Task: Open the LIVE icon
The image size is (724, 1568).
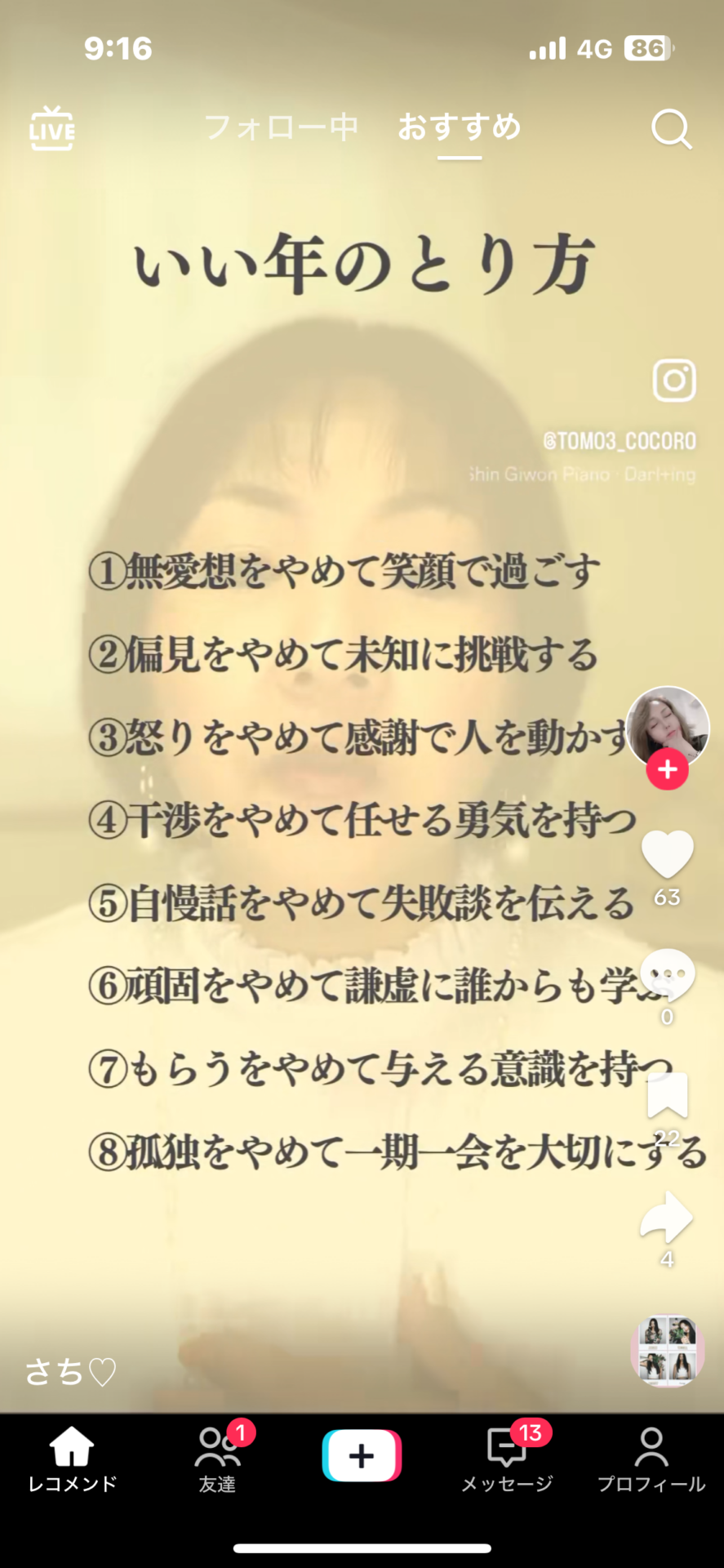Action: click(51, 129)
